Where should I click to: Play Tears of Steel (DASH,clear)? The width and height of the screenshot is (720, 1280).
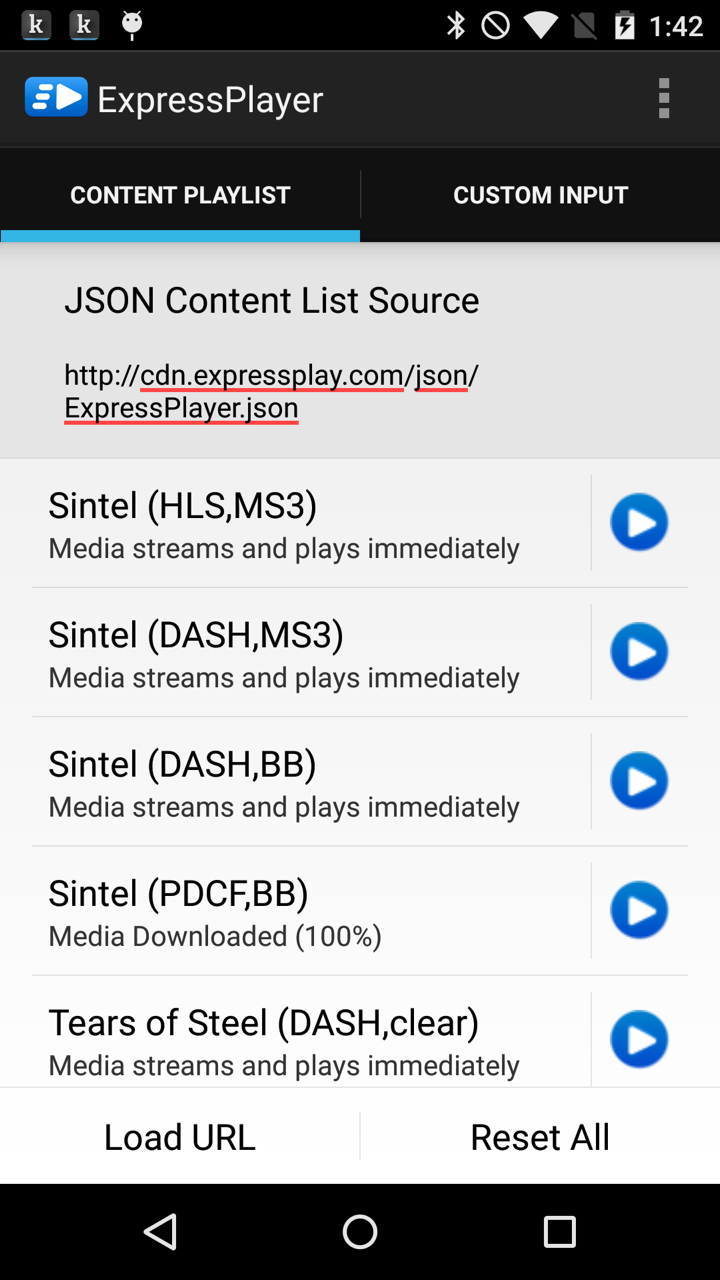coord(639,1040)
